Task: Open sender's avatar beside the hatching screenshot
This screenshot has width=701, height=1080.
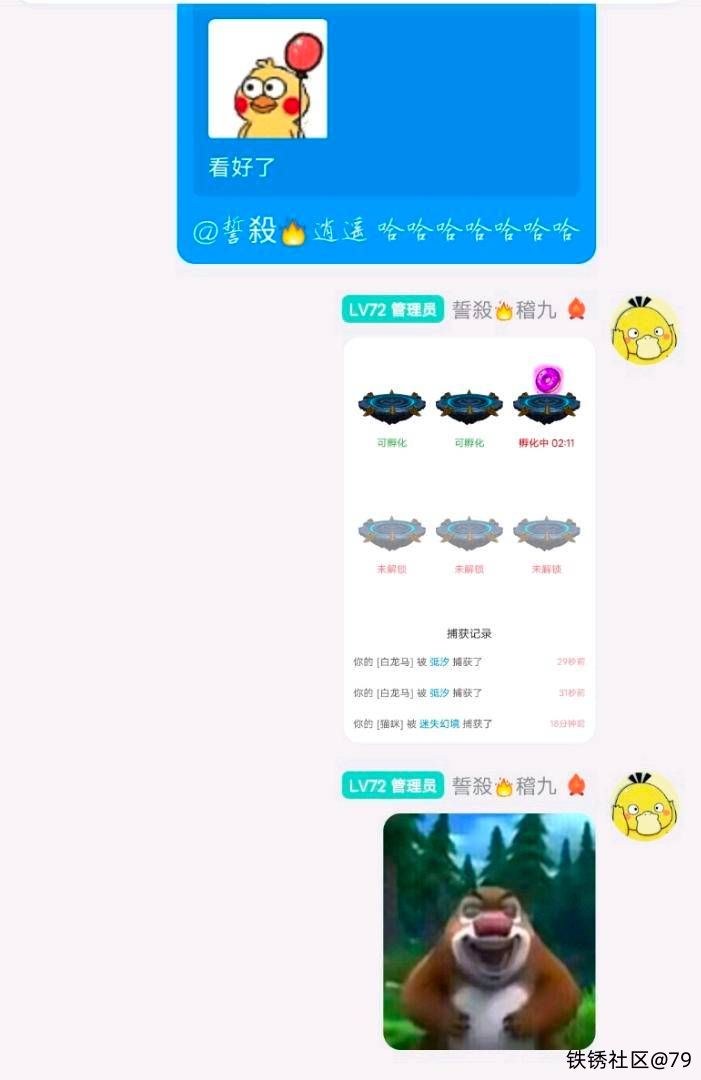Action: pos(644,330)
